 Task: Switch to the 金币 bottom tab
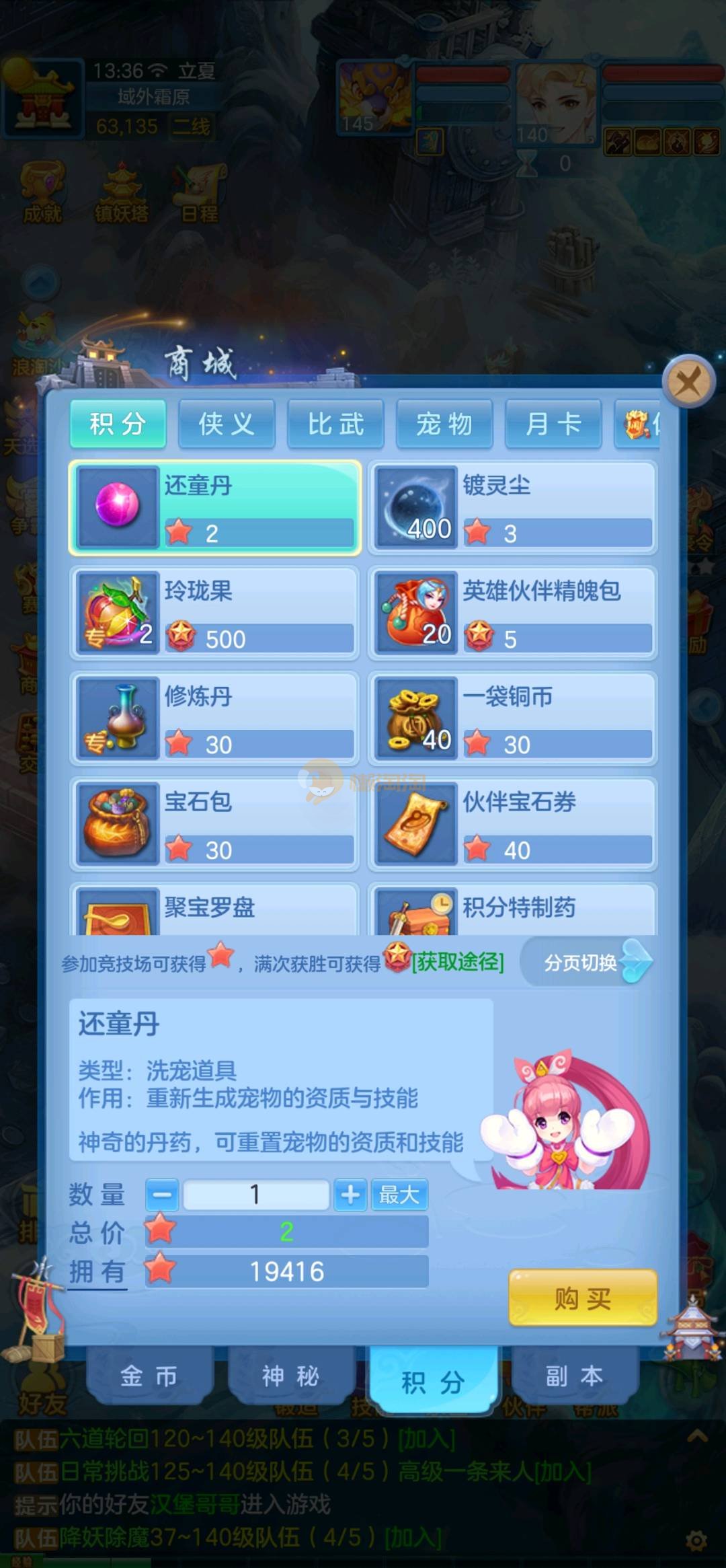(x=149, y=1376)
